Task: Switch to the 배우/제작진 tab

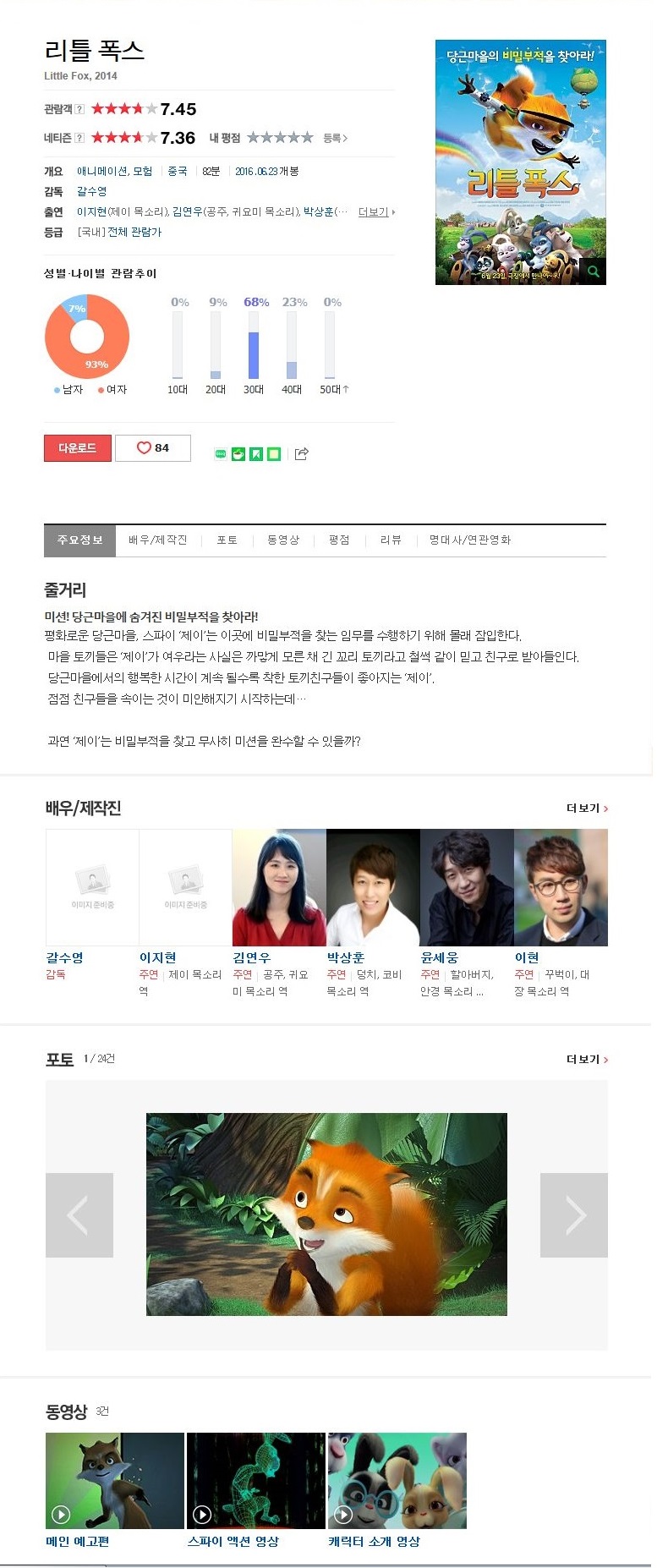Action: pos(158,540)
